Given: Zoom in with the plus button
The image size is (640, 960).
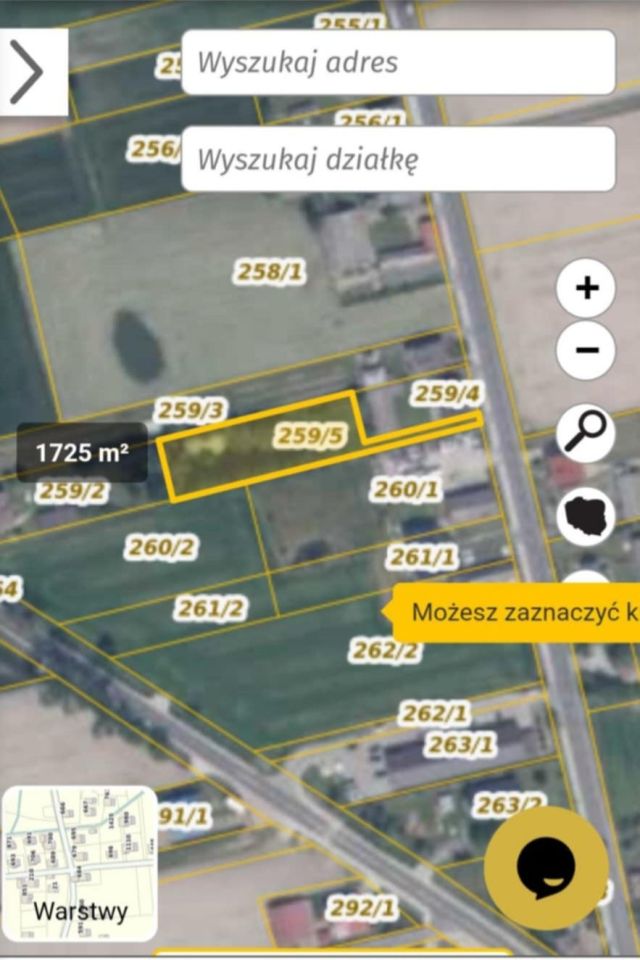Looking at the screenshot, I should (x=586, y=289).
